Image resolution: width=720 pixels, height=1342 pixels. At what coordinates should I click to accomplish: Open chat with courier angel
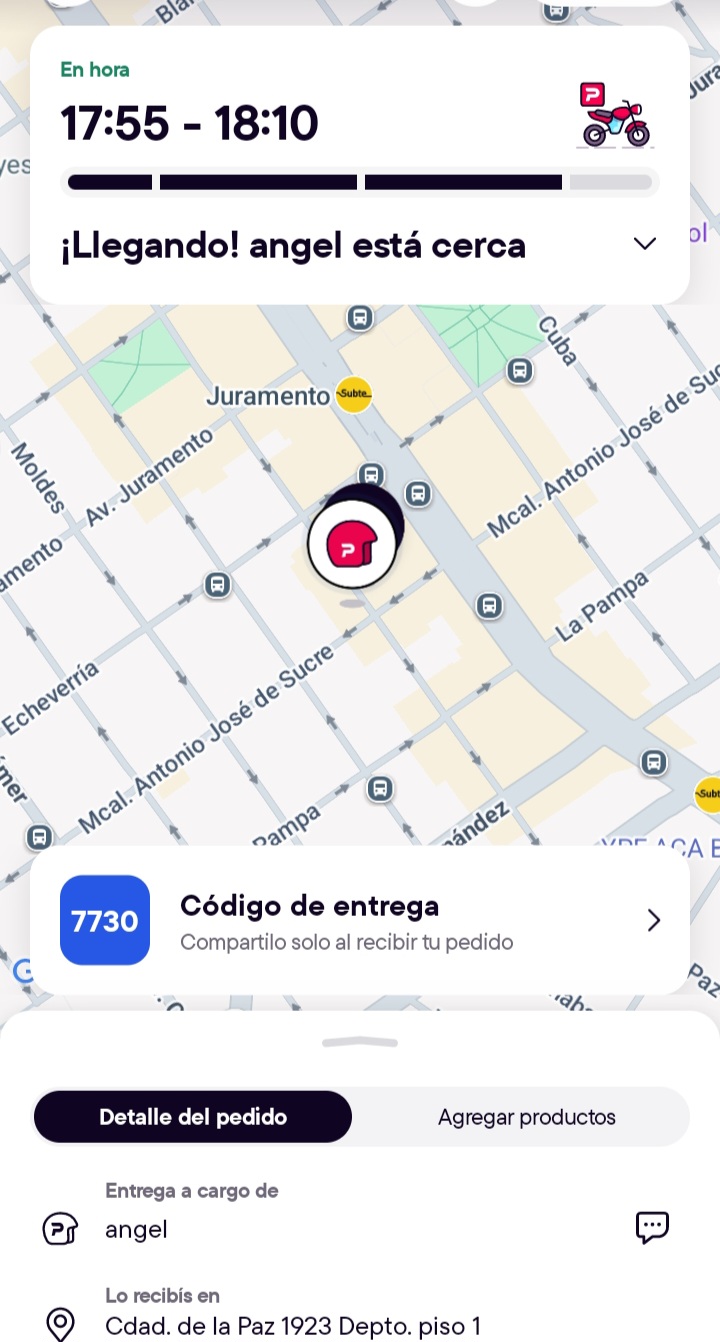click(x=652, y=1227)
